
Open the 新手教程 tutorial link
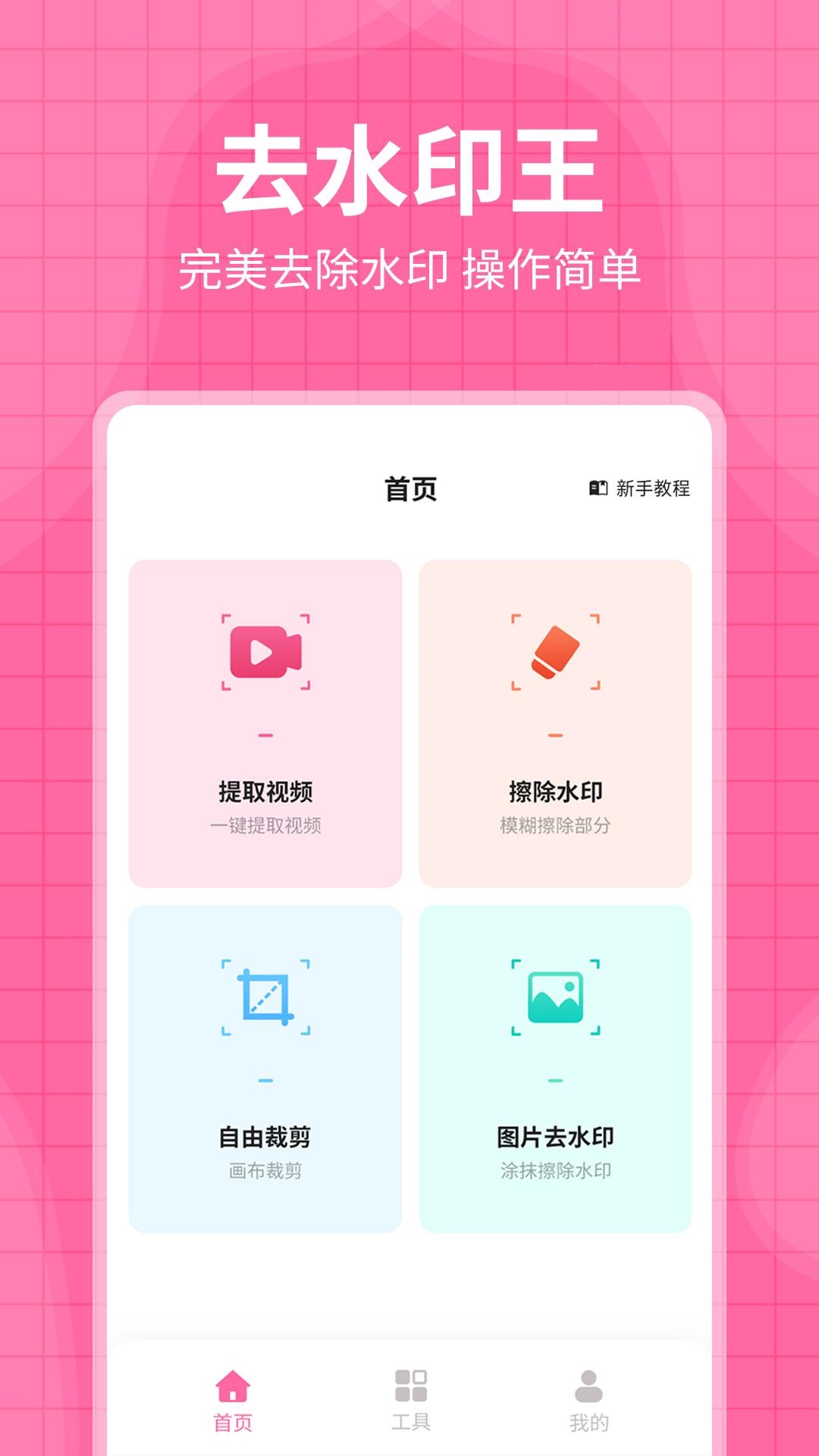[657, 489]
